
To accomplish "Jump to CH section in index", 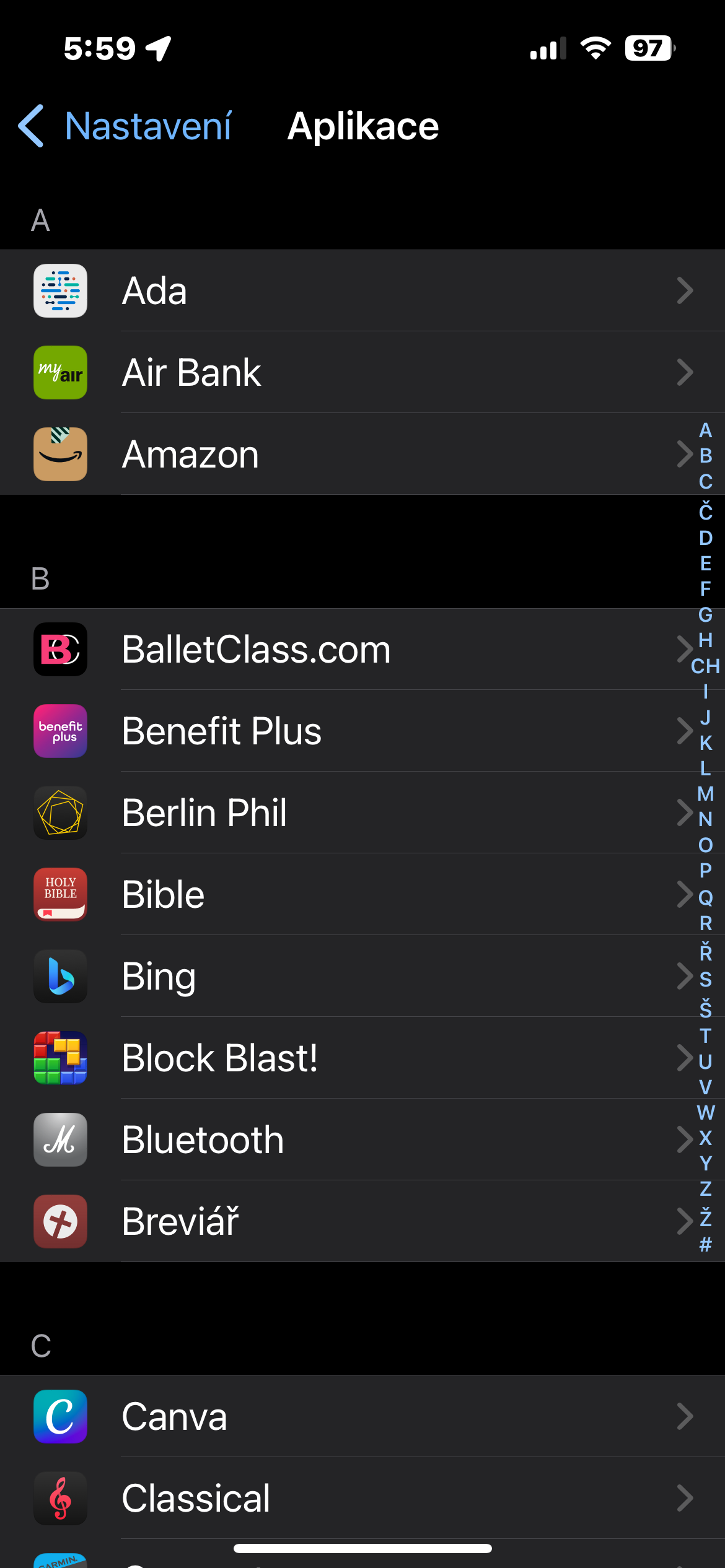I will (x=705, y=666).
